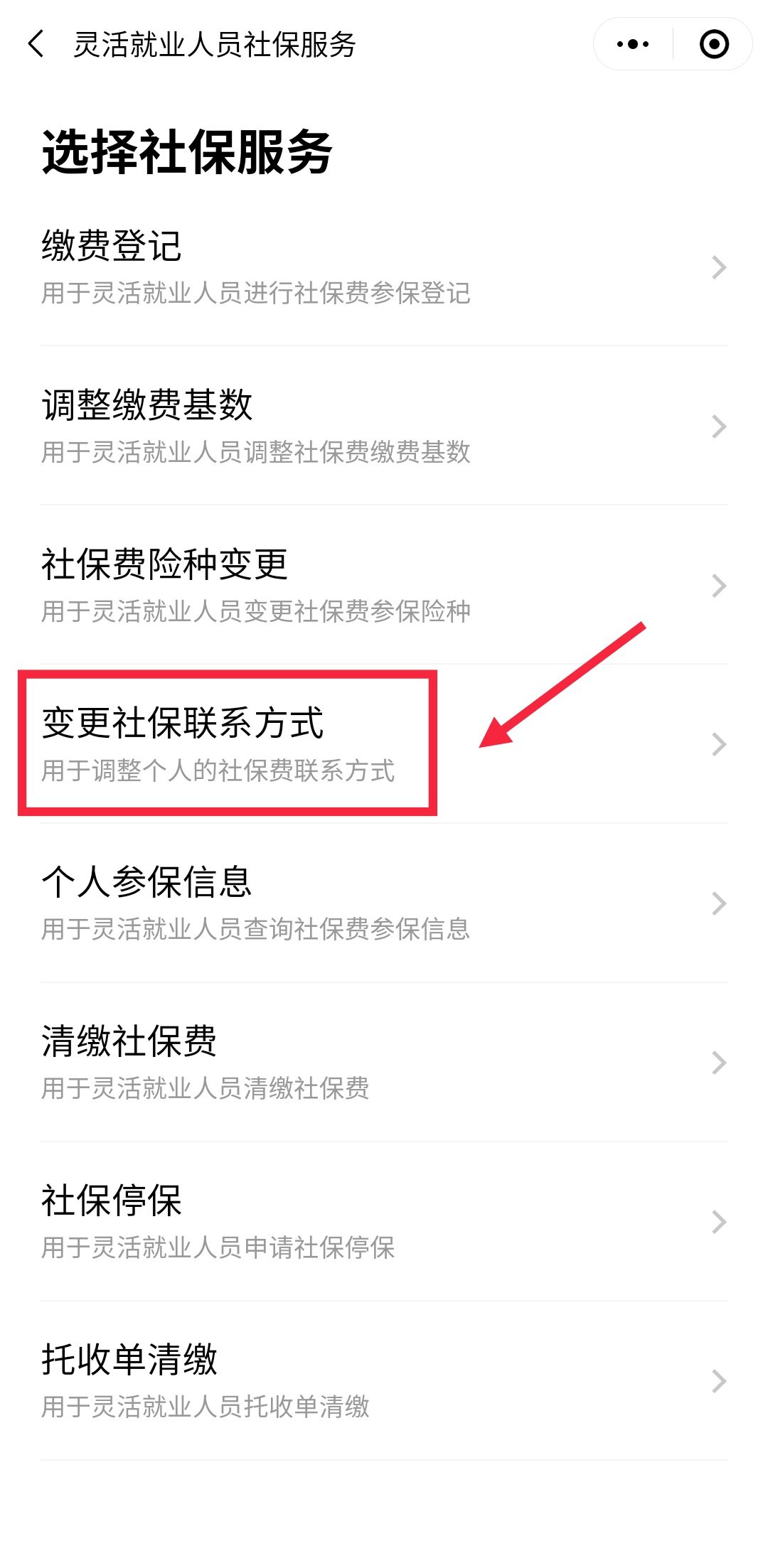This screenshot has height=1568, width=768.
Task: Open 托收单清缴 row
Action: click(x=384, y=1381)
